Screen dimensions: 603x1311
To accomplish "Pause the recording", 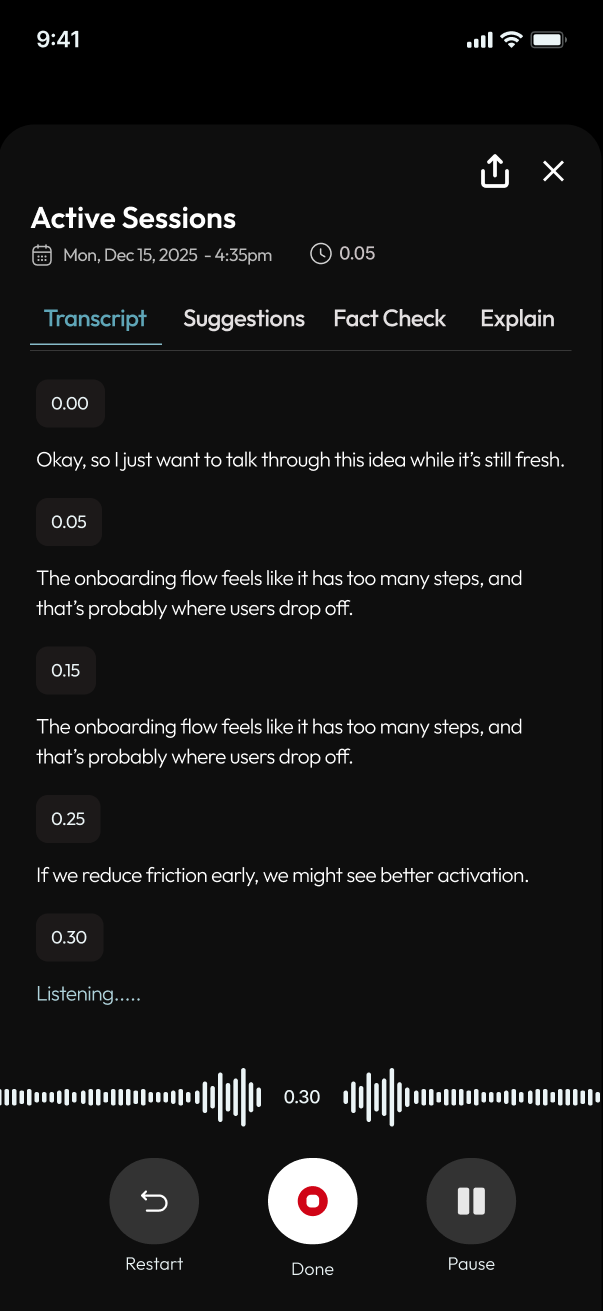I will click(x=471, y=1201).
